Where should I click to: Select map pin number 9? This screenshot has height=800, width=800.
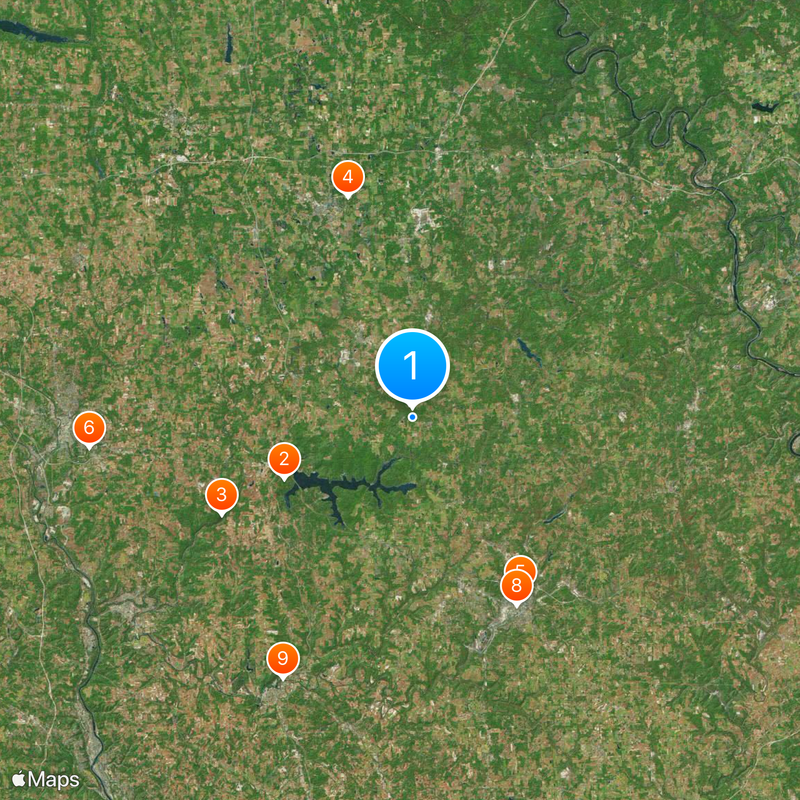point(282,658)
